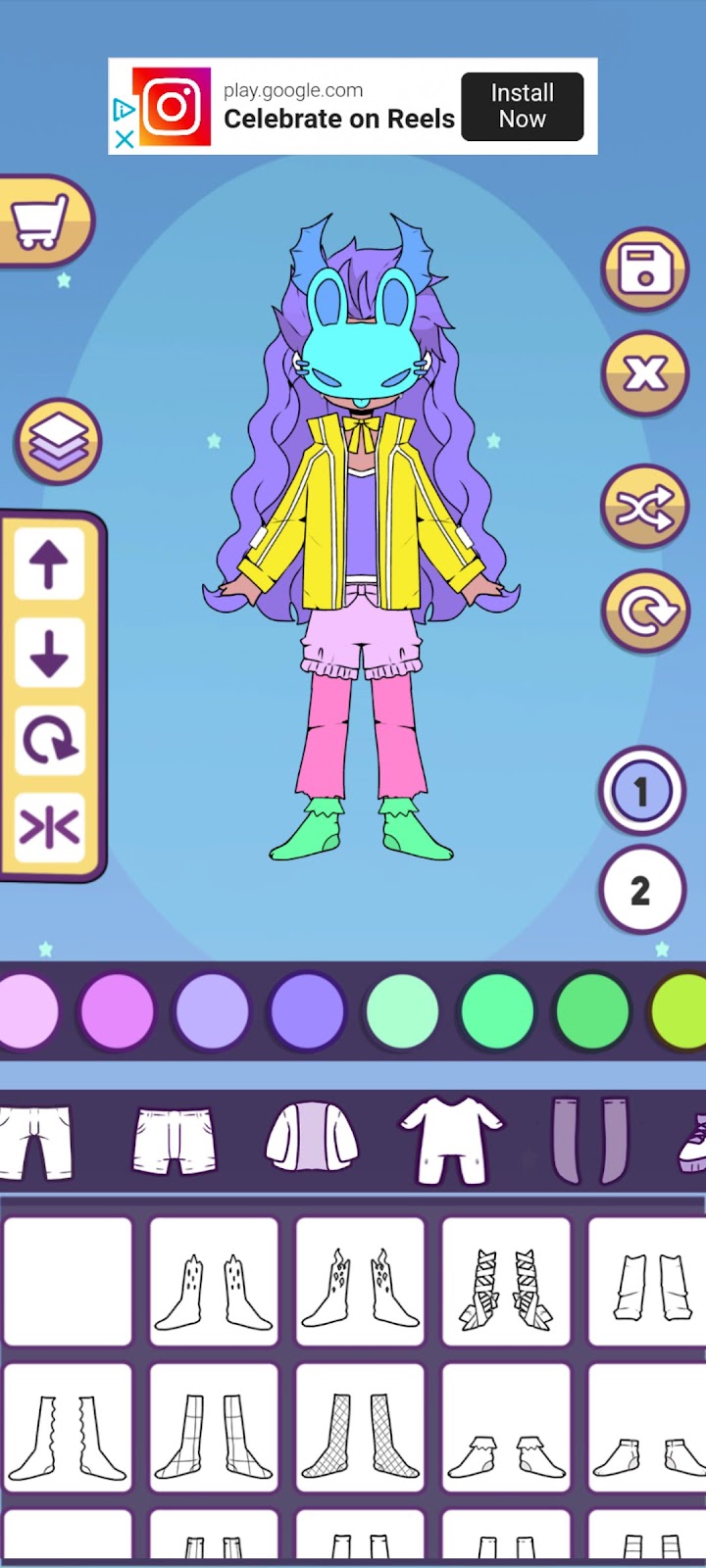Image resolution: width=706 pixels, height=1568 pixels.
Task: Move item up with up arrow
Action: [x=49, y=565]
